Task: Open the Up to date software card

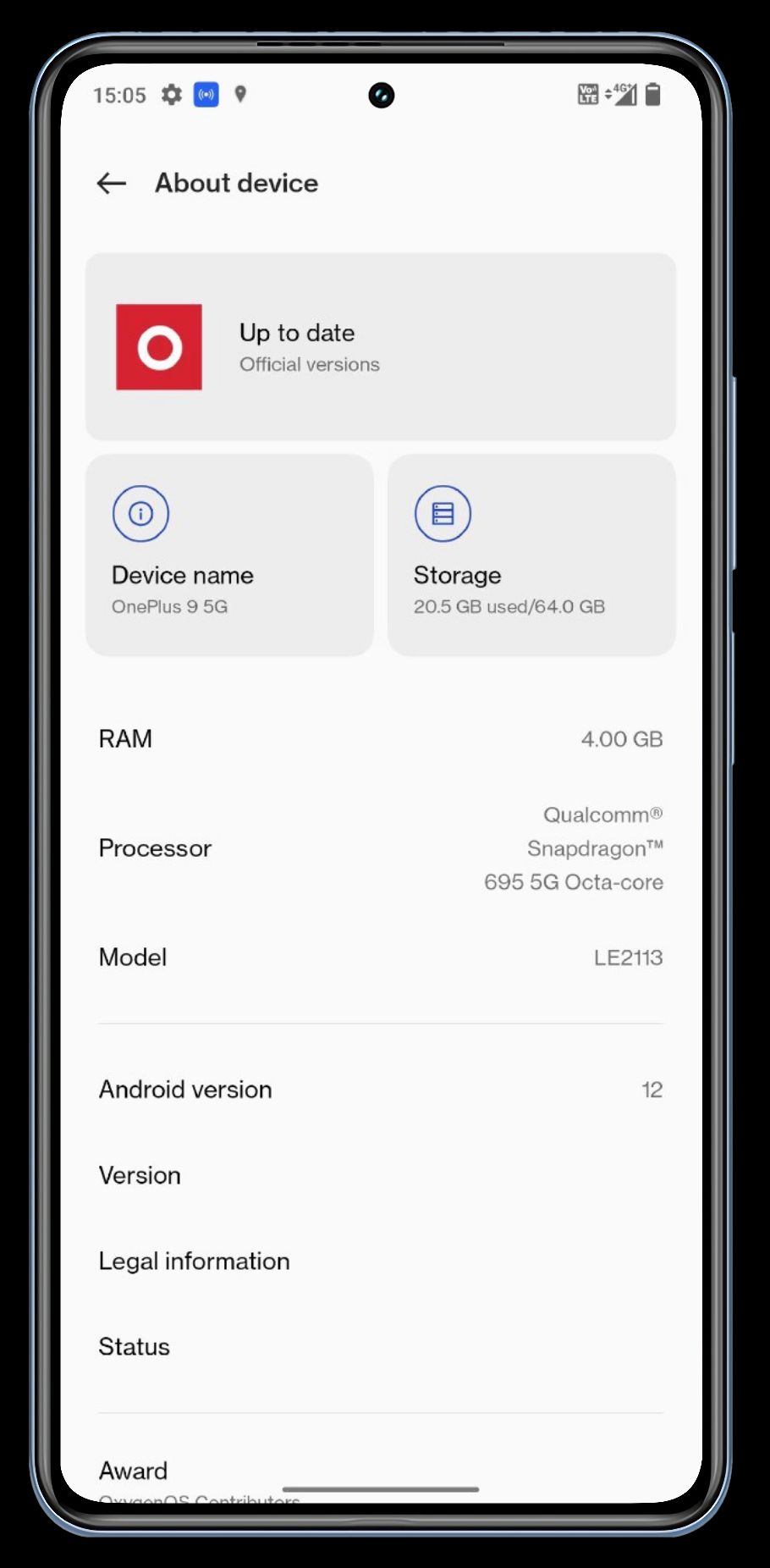Action: tap(381, 347)
